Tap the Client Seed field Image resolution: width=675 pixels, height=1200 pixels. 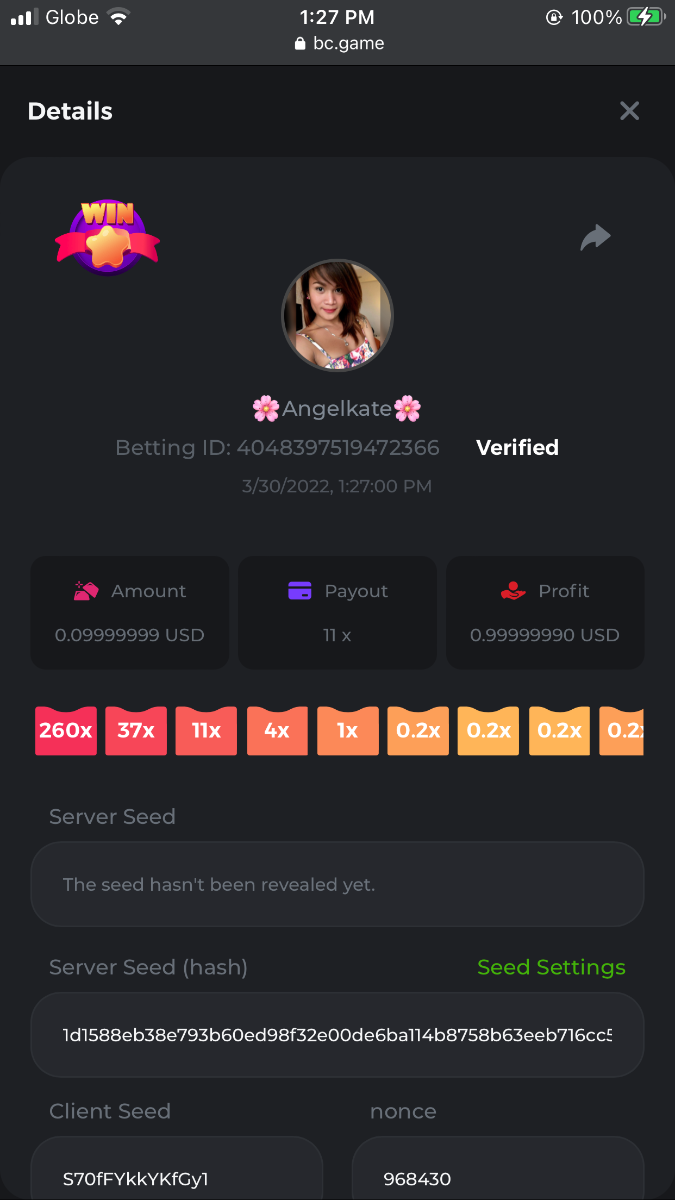(177, 1177)
